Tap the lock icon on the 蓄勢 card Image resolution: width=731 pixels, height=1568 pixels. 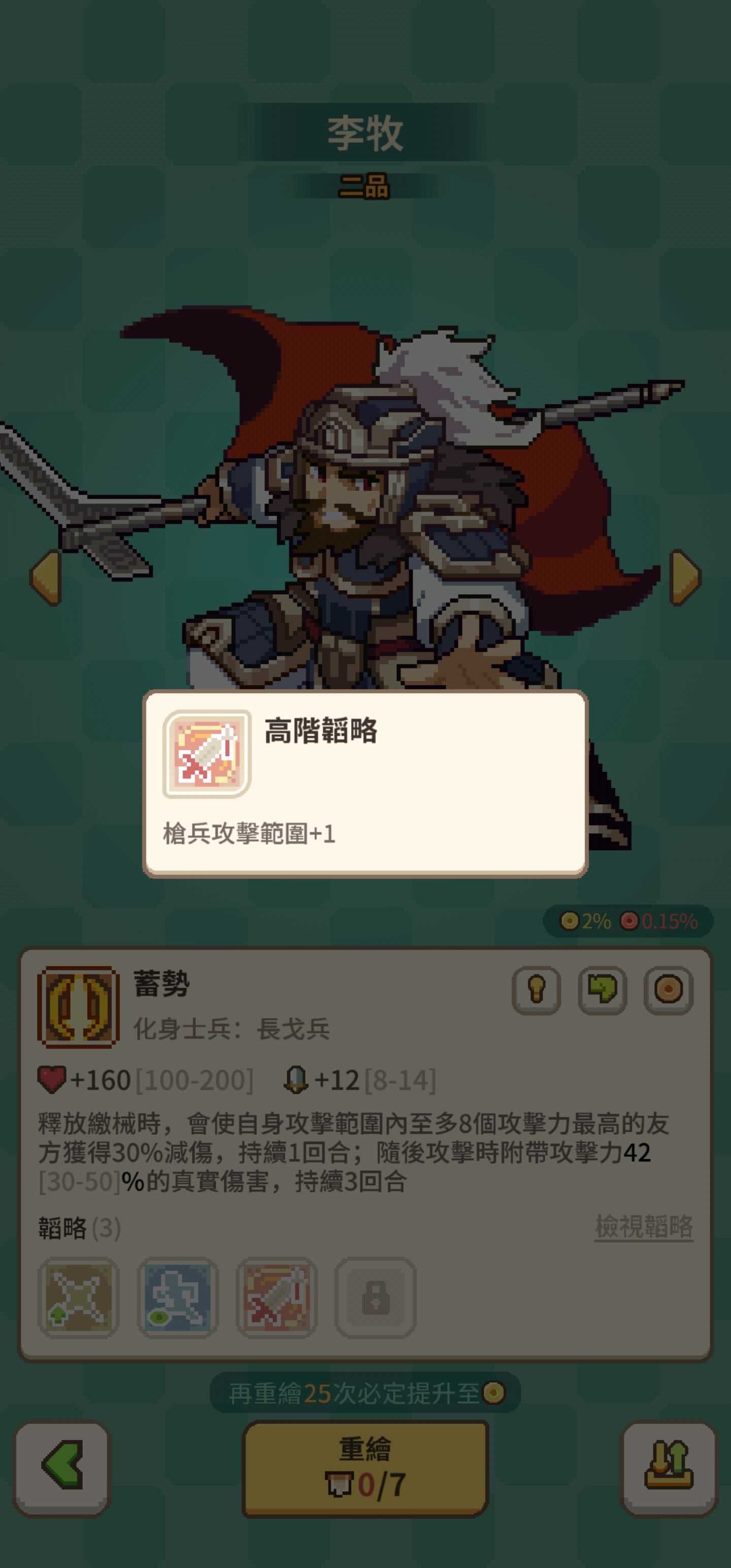pyautogui.click(x=536, y=990)
